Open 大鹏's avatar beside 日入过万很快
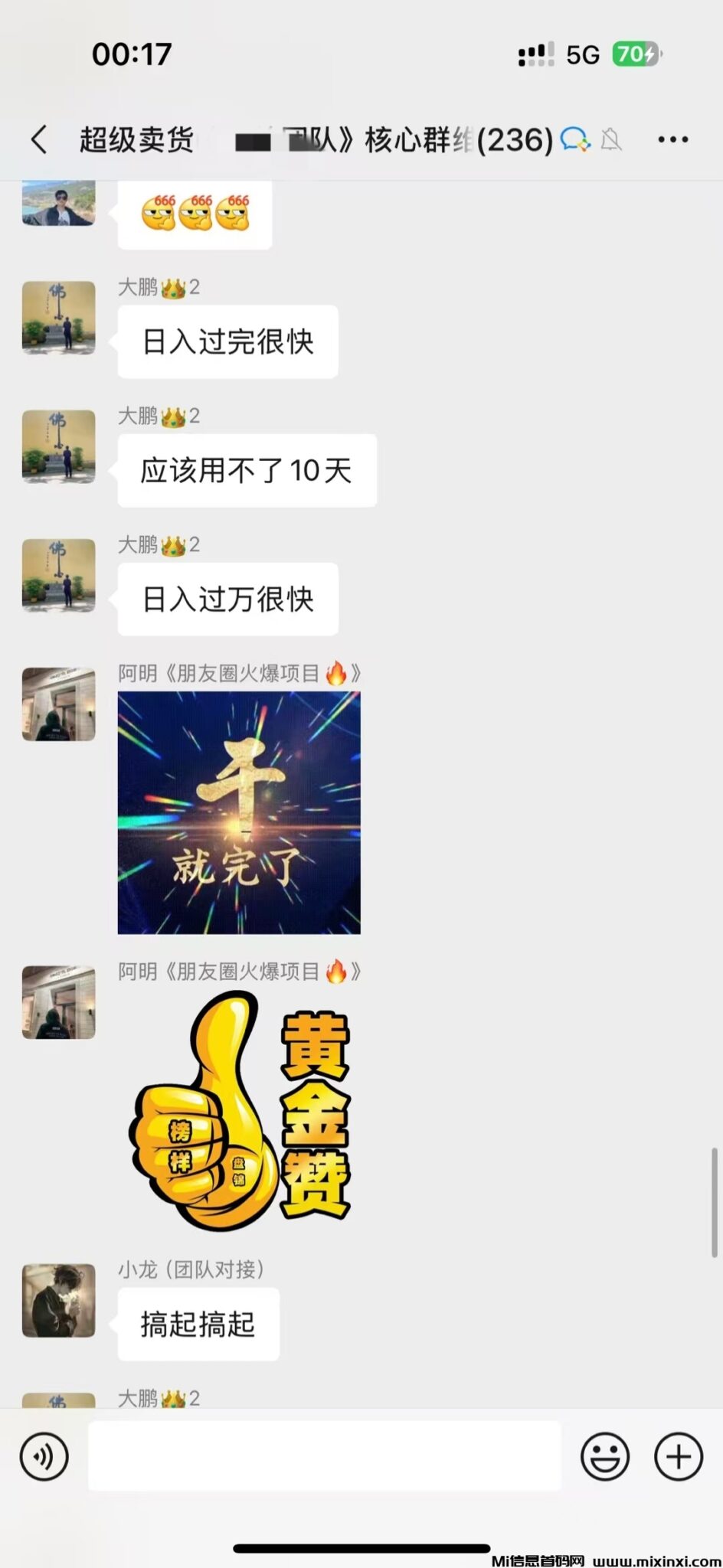 coord(59,575)
